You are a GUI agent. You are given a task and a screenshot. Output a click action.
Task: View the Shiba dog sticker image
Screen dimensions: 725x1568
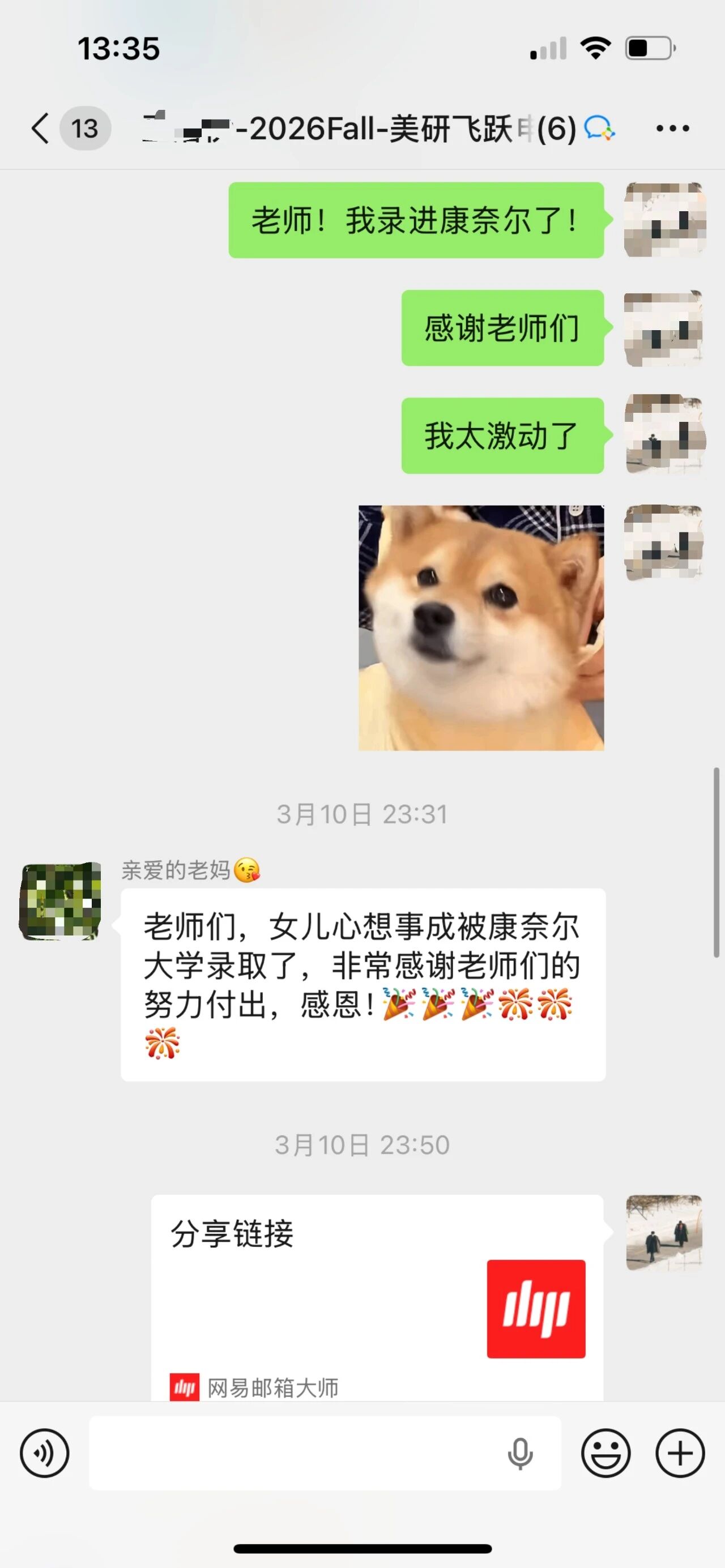(481, 627)
